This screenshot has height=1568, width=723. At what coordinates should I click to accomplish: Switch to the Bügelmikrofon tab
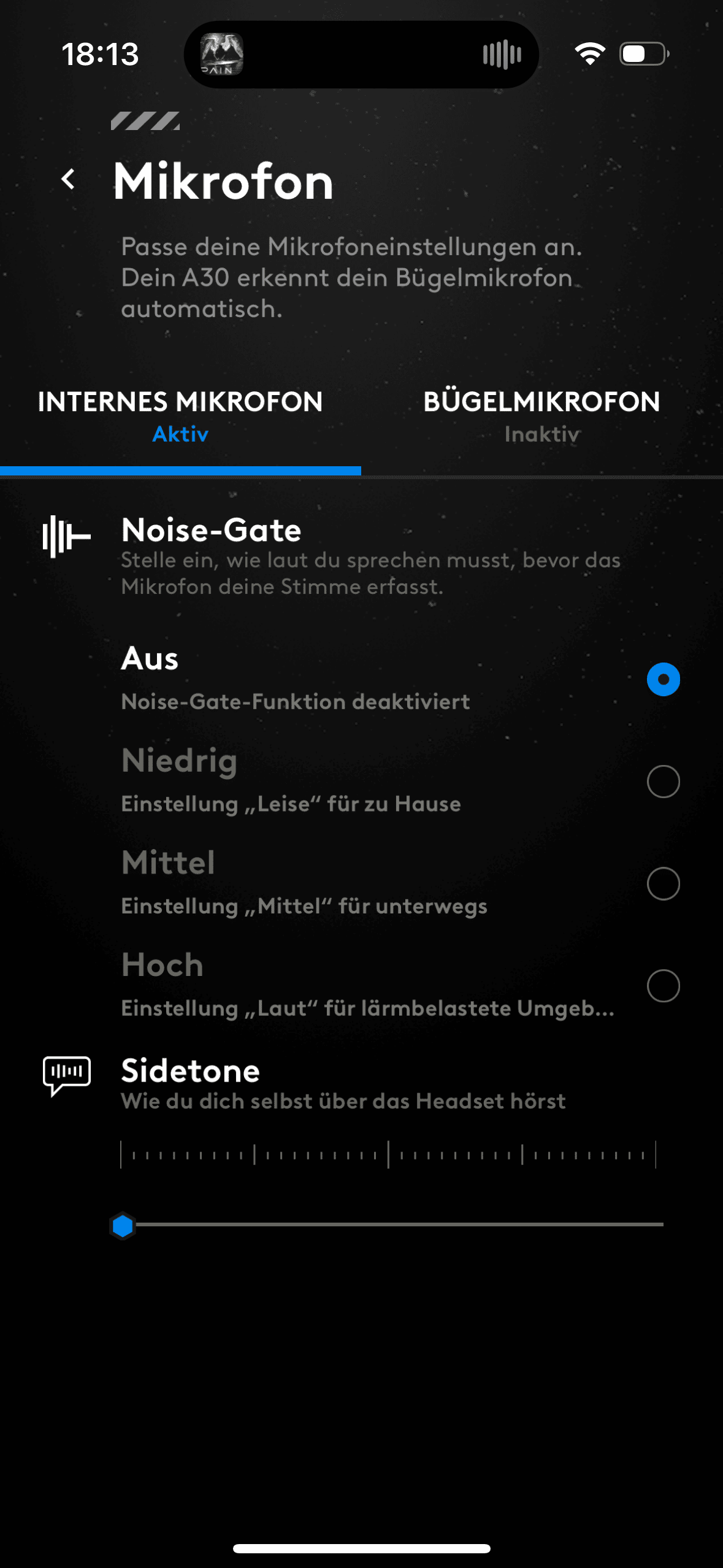pos(541,417)
